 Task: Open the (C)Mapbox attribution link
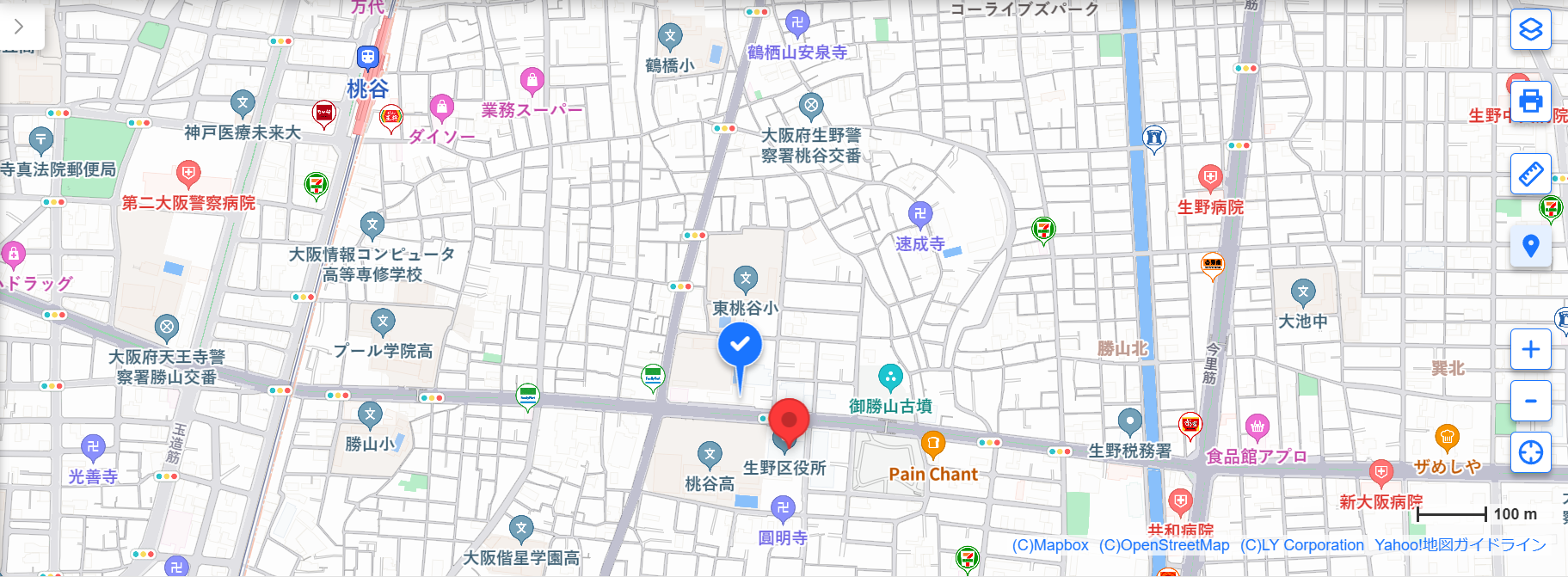pos(1049,545)
